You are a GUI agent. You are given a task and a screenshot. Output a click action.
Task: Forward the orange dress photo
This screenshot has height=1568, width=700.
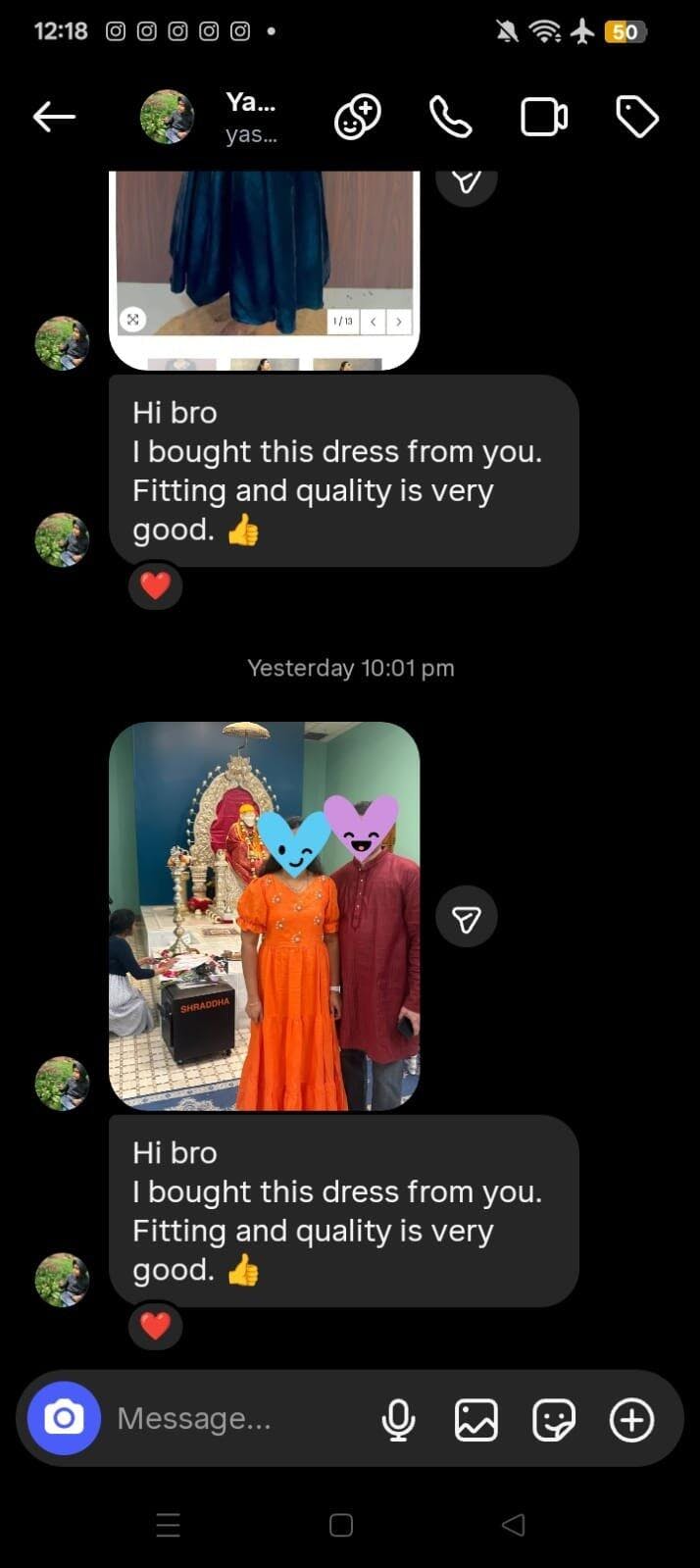[x=467, y=918]
